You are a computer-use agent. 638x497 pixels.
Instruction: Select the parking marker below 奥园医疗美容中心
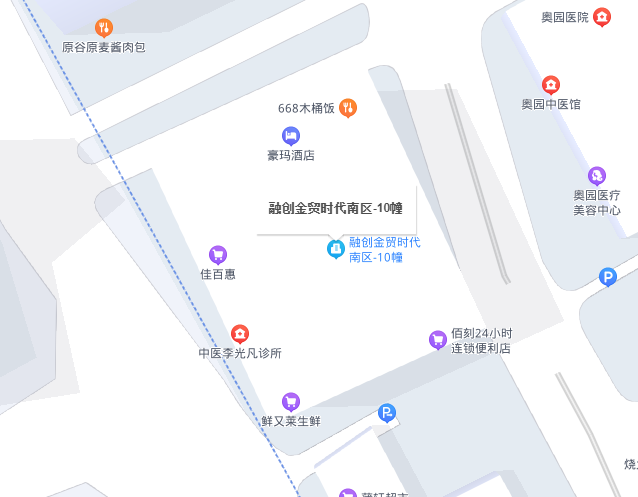coord(606,277)
